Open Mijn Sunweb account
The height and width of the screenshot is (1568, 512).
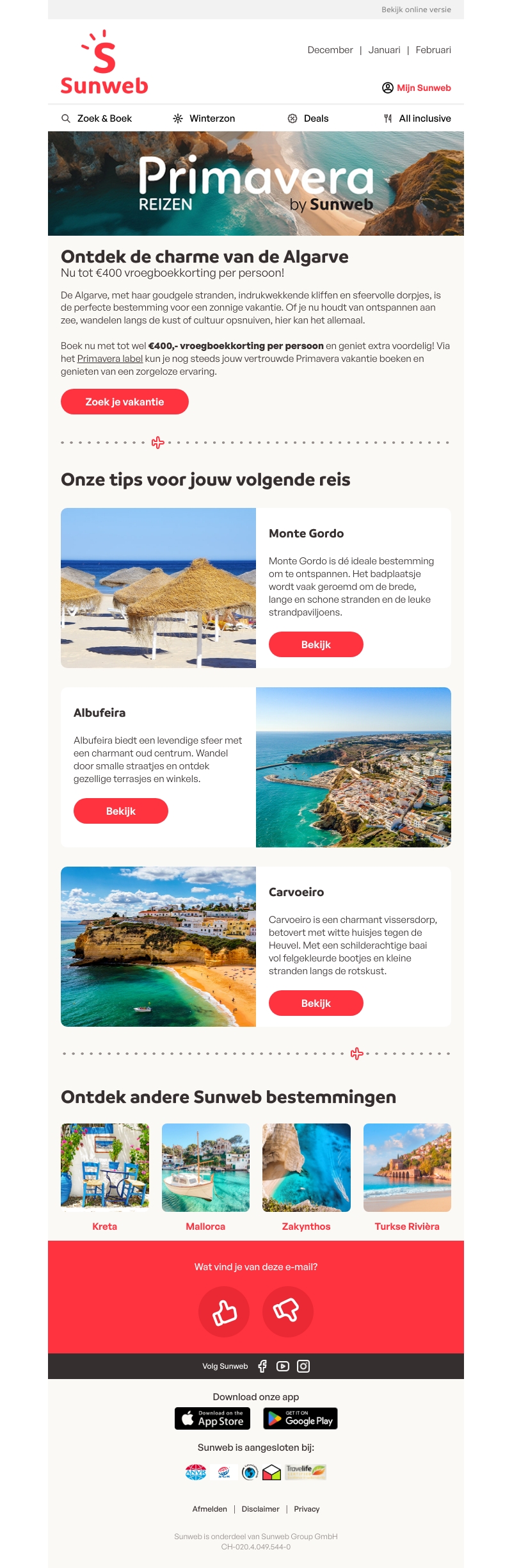click(x=417, y=88)
